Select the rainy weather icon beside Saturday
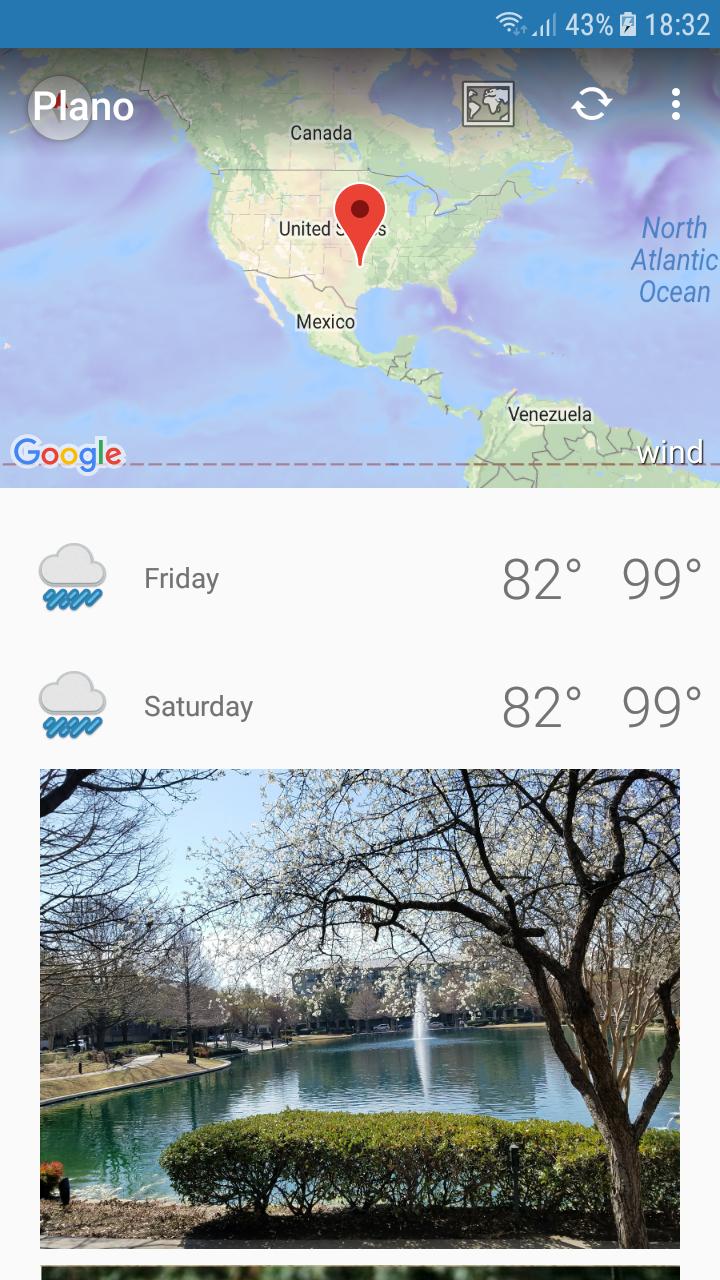Screen dimensions: 720x1280 coord(71,706)
